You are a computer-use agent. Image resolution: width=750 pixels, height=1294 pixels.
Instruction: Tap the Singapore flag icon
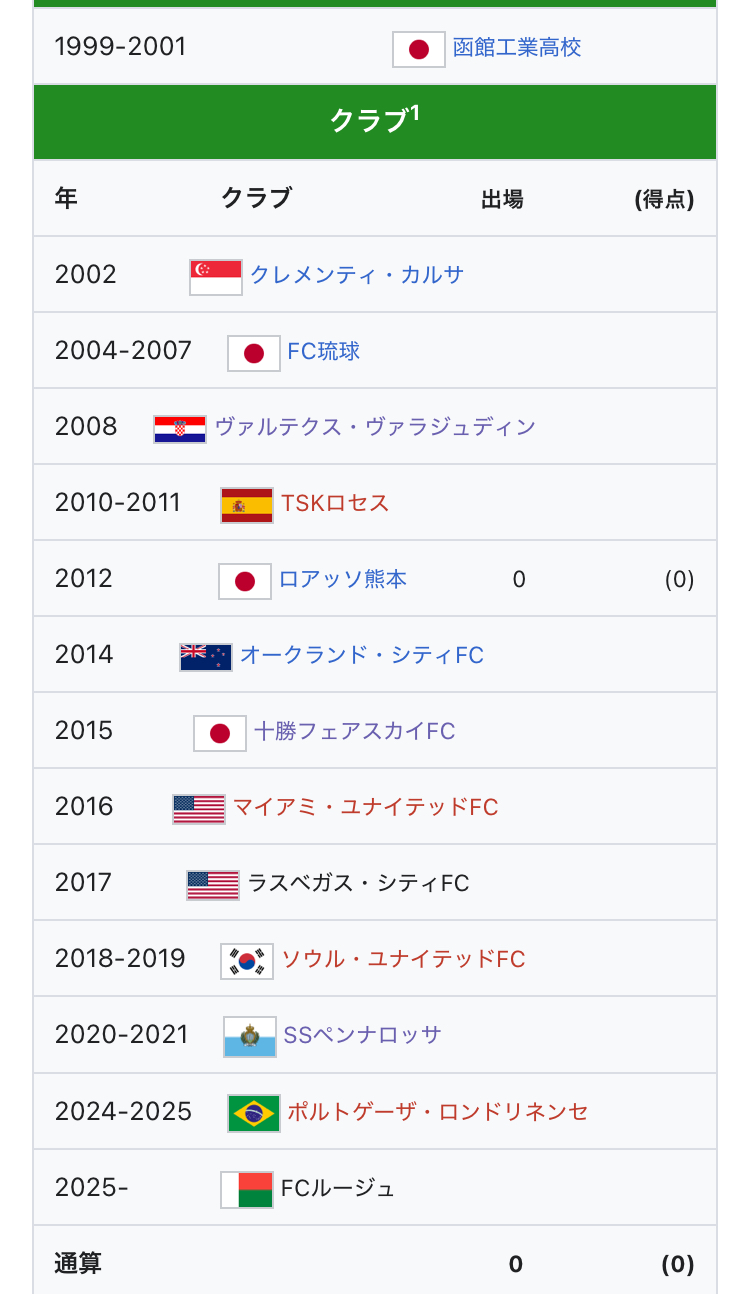click(x=216, y=276)
